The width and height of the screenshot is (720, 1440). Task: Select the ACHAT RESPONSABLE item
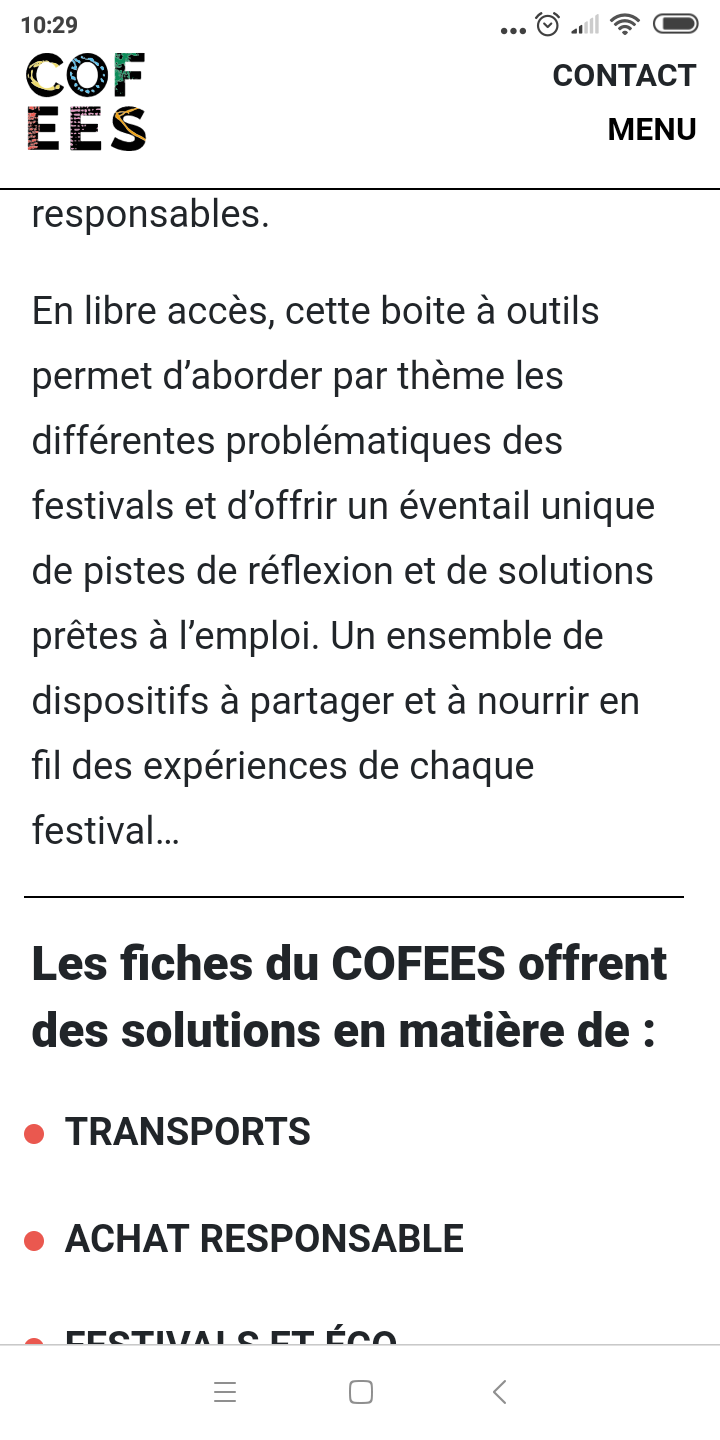pos(264,1239)
